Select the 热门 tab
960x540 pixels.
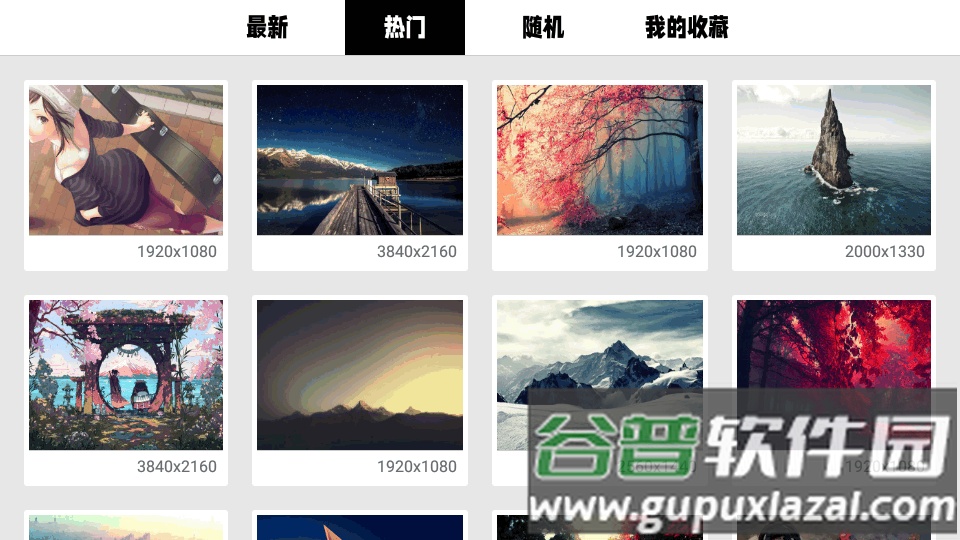click(x=405, y=27)
